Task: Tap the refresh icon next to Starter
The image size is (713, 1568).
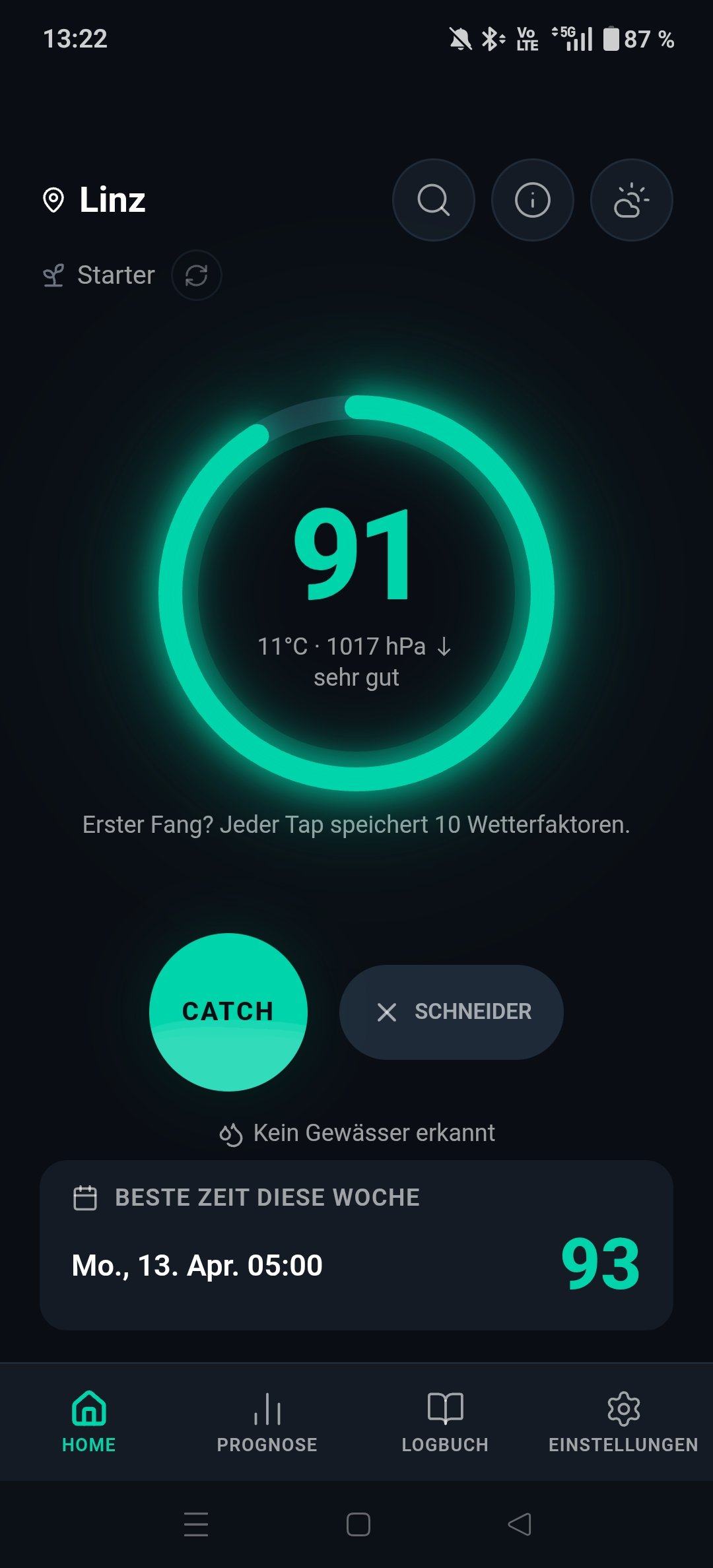Action: pyautogui.click(x=196, y=276)
